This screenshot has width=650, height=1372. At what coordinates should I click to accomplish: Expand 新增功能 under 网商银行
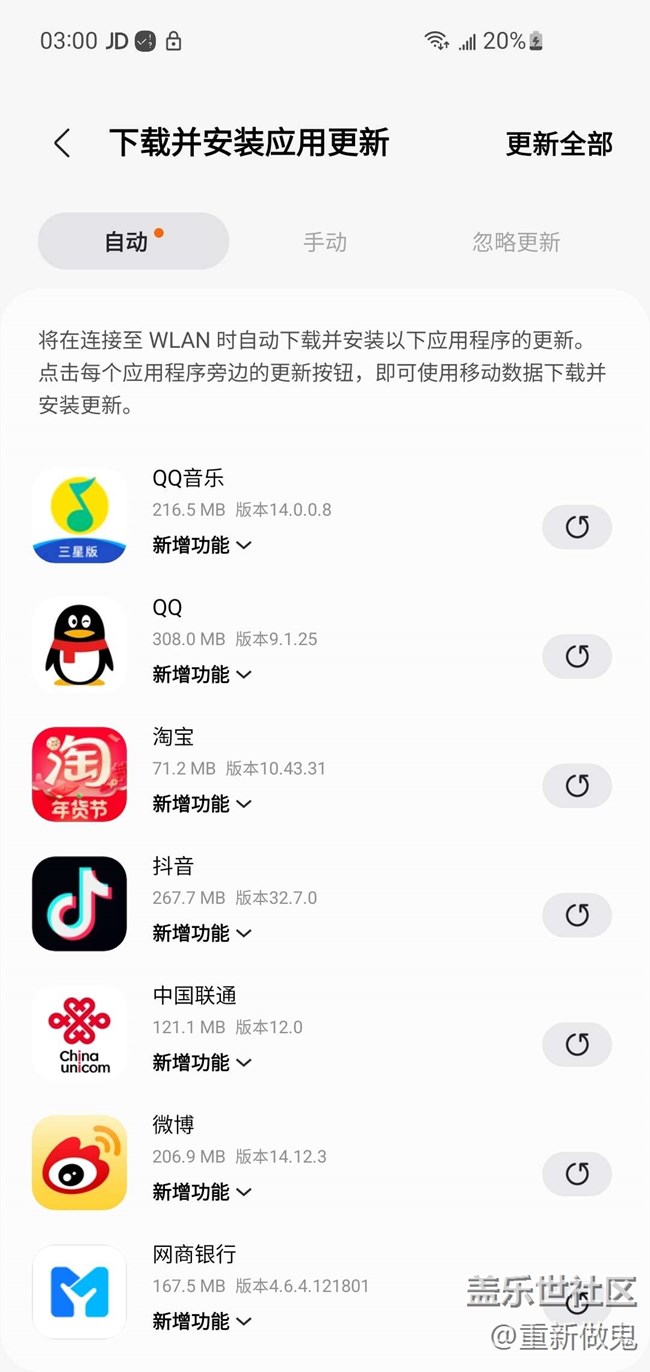tap(201, 1321)
